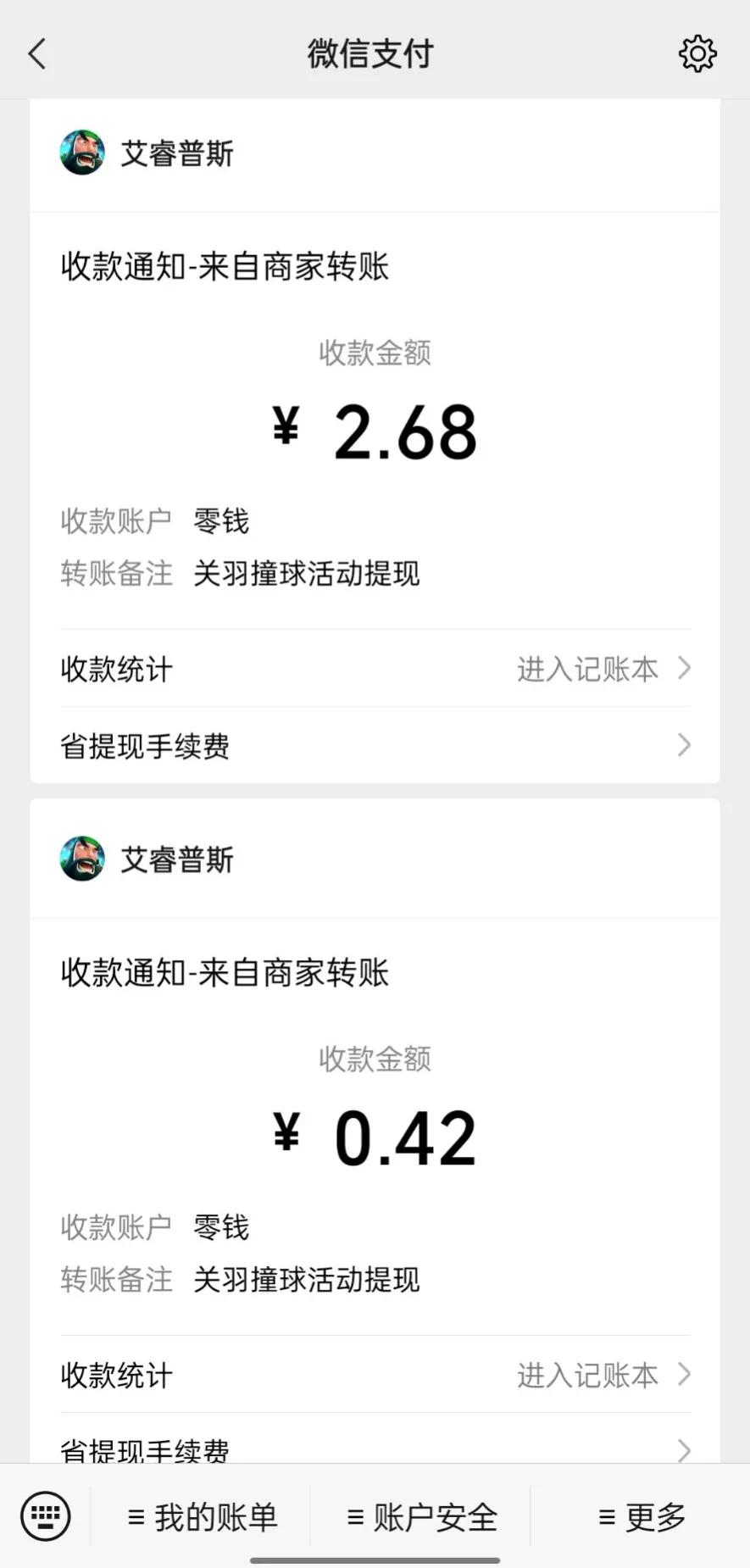Tap the 艾睿普斯 avatar in the first message
Image resolution: width=750 pixels, height=1568 pixels.
[81, 154]
